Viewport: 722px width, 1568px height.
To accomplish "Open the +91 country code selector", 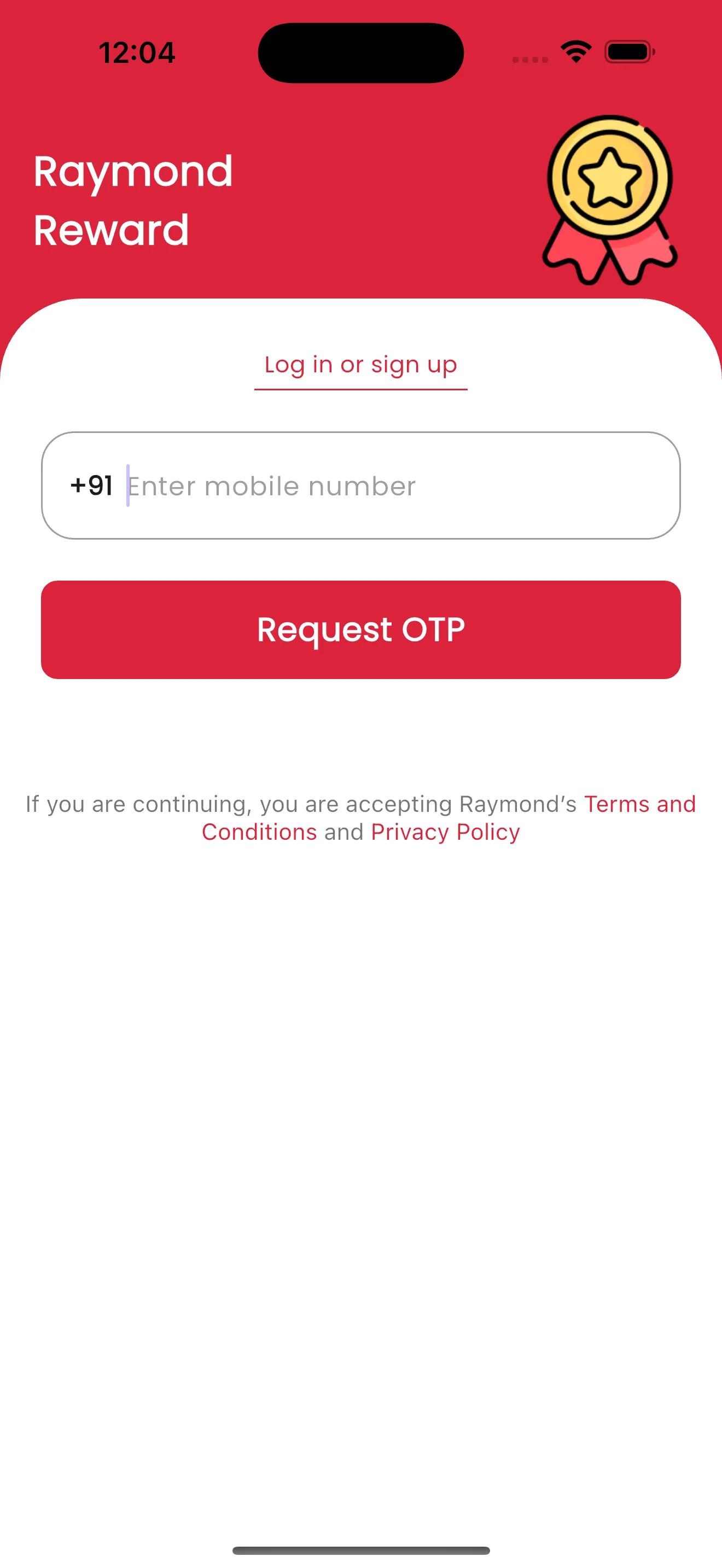I will [92, 485].
